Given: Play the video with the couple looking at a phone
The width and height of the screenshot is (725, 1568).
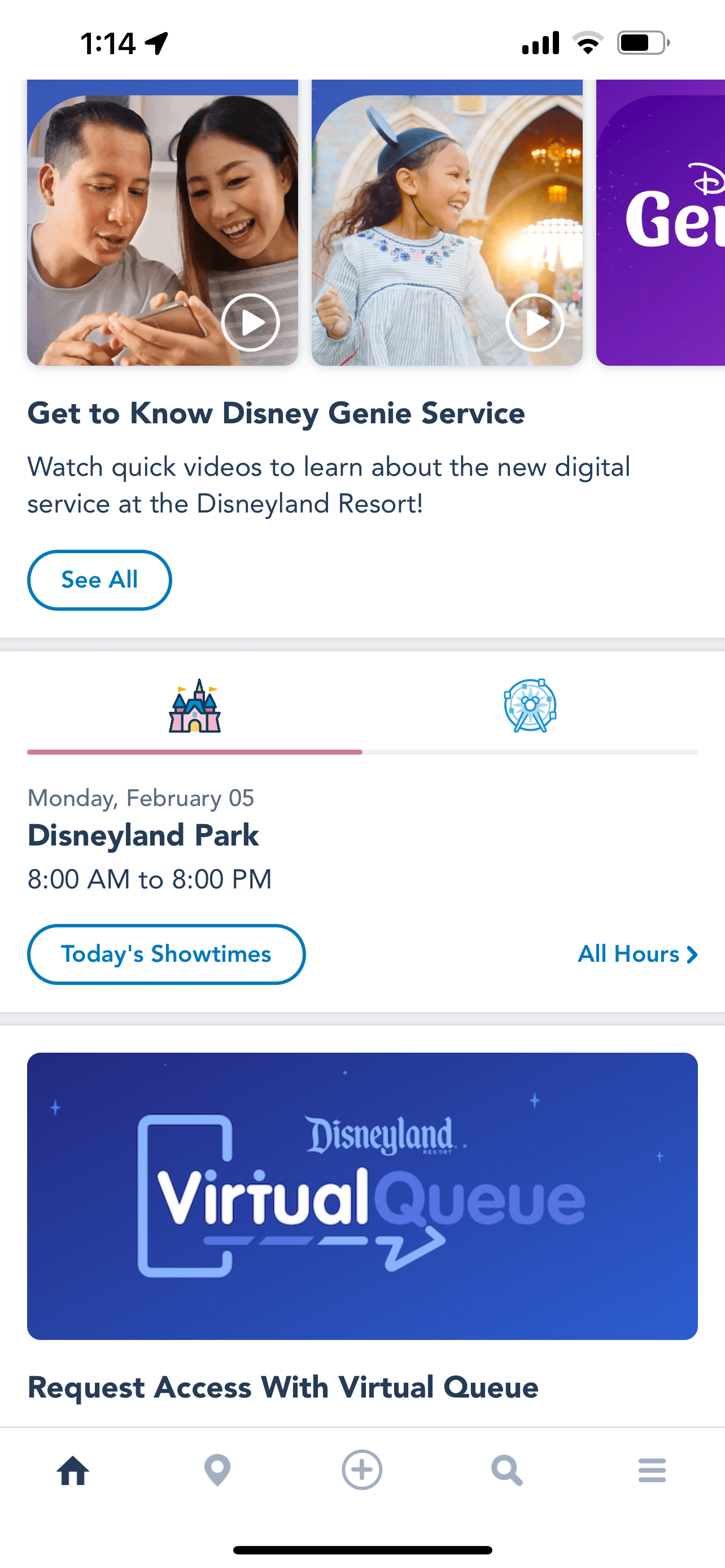Looking at the screenshot, I should [250, 322].
